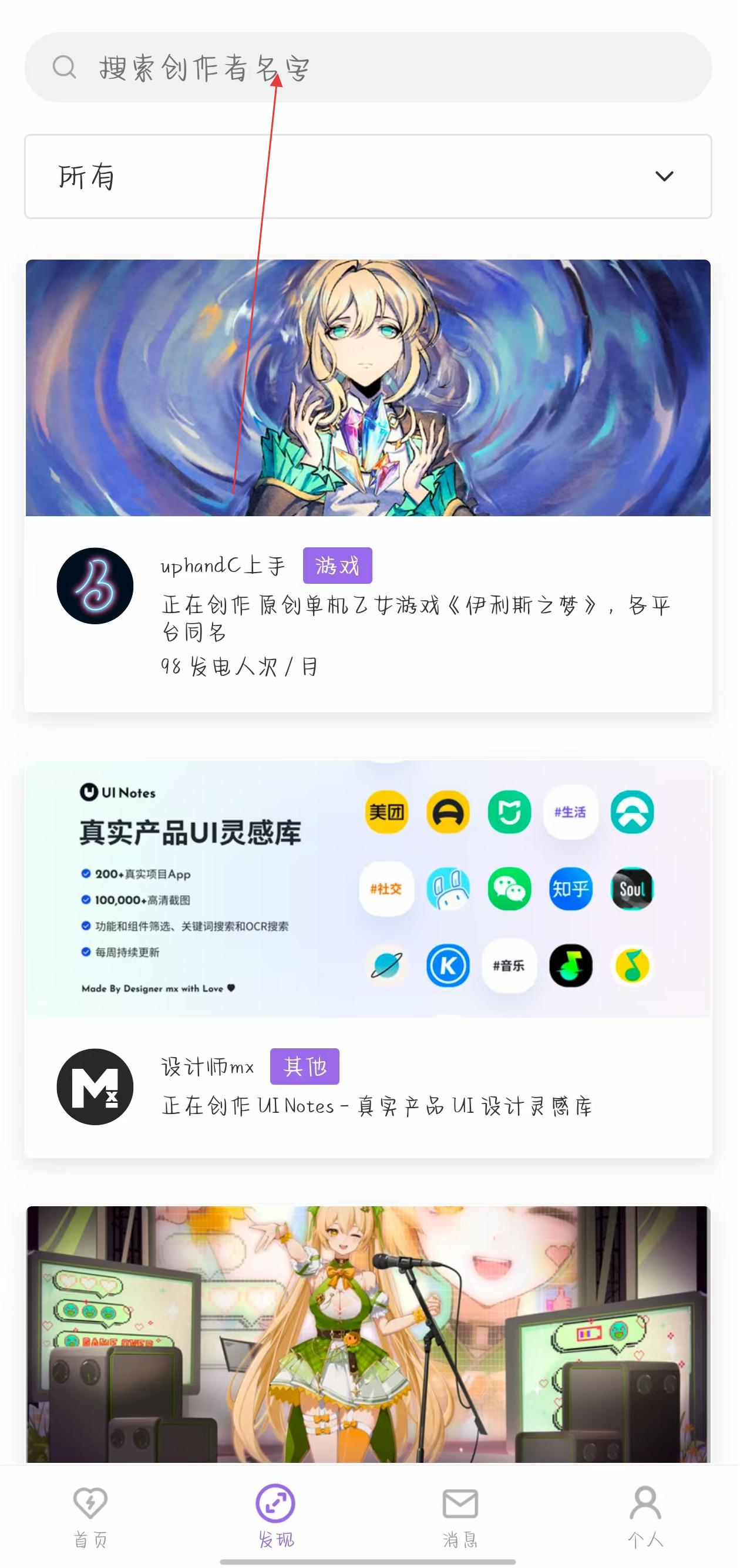The width and height of the screenshot is (740, 1568).
Task: Switch to the 首页 tab
Action: [x=90, y=1516]
